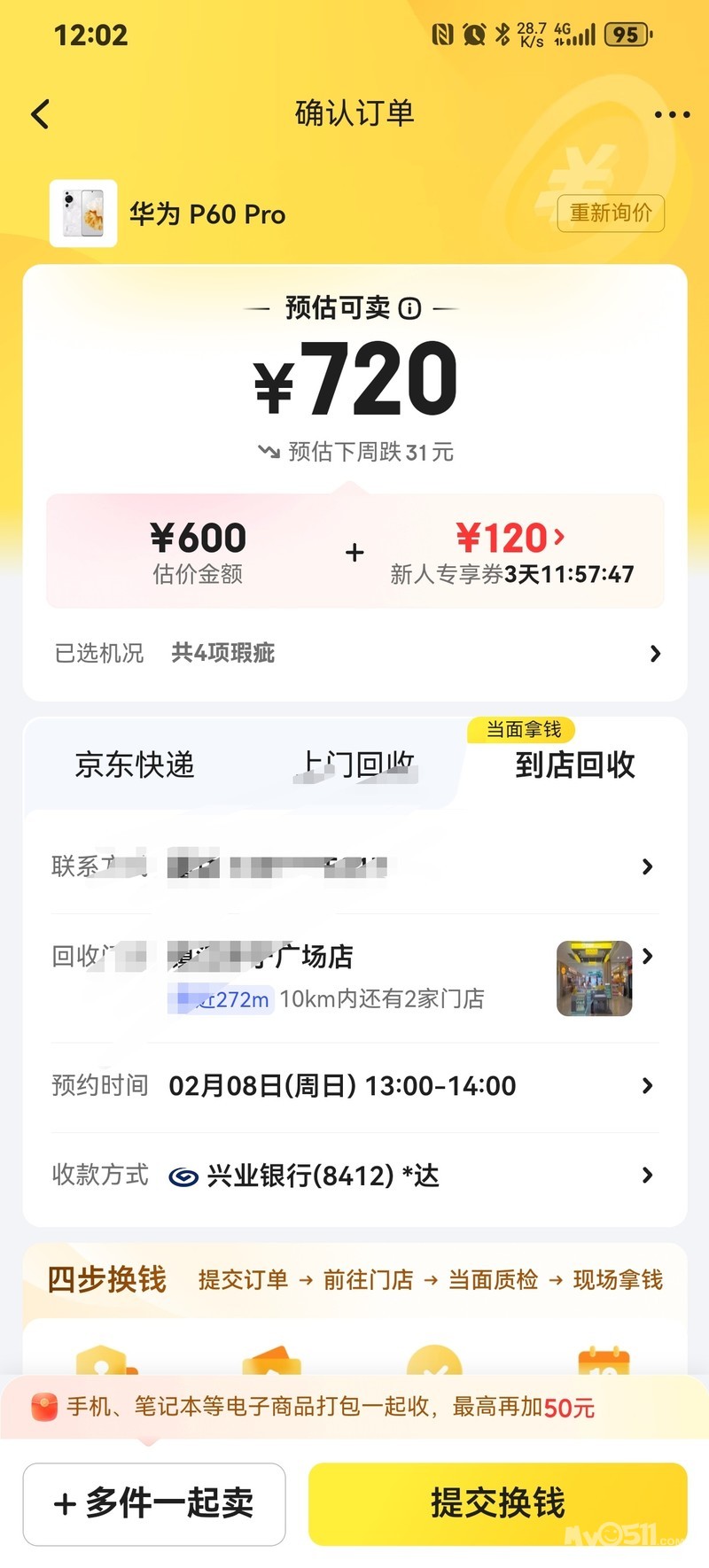This screenshot has height=1568, width=709.
Task: Go back from the 确认订单 page
Action: coord(41,114)
